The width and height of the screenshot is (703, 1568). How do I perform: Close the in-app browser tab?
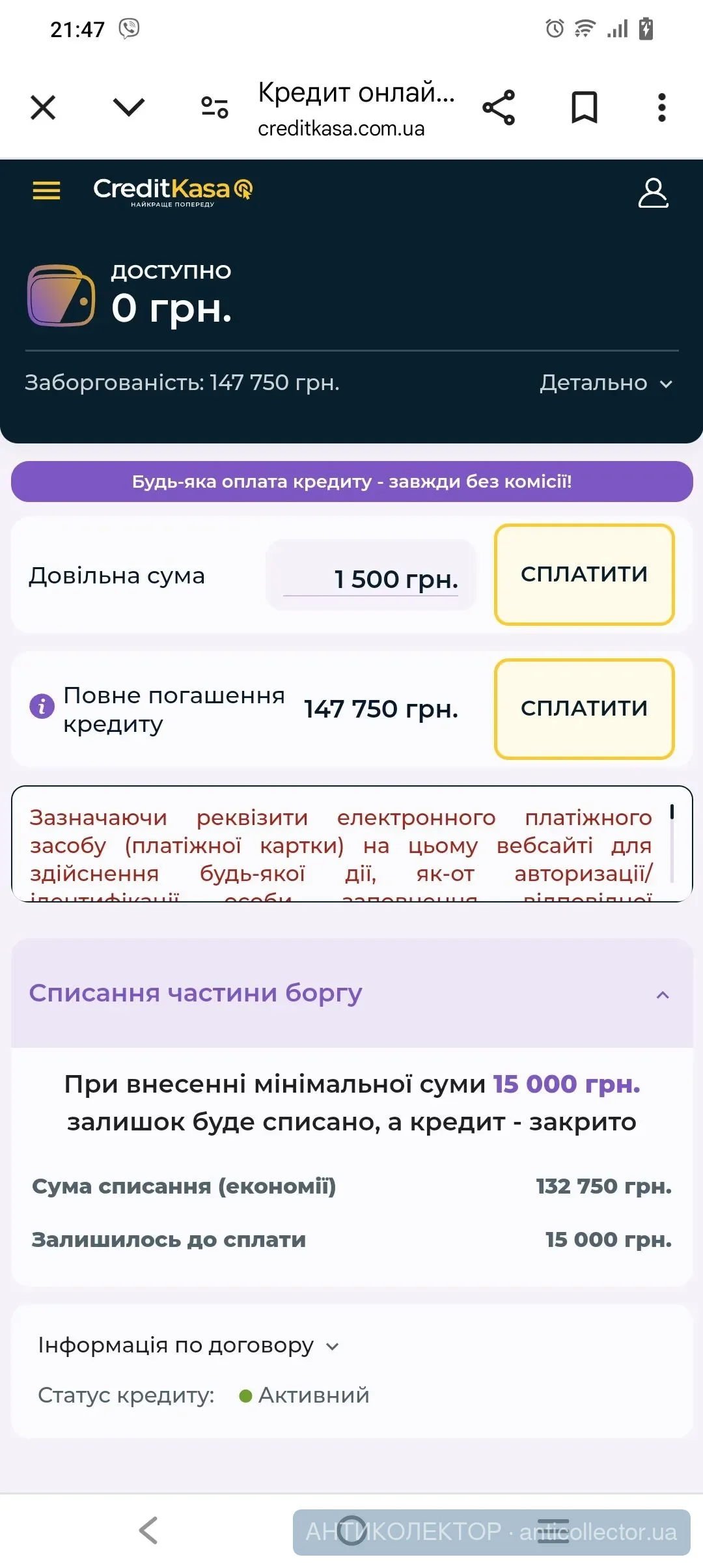point(43,107)
